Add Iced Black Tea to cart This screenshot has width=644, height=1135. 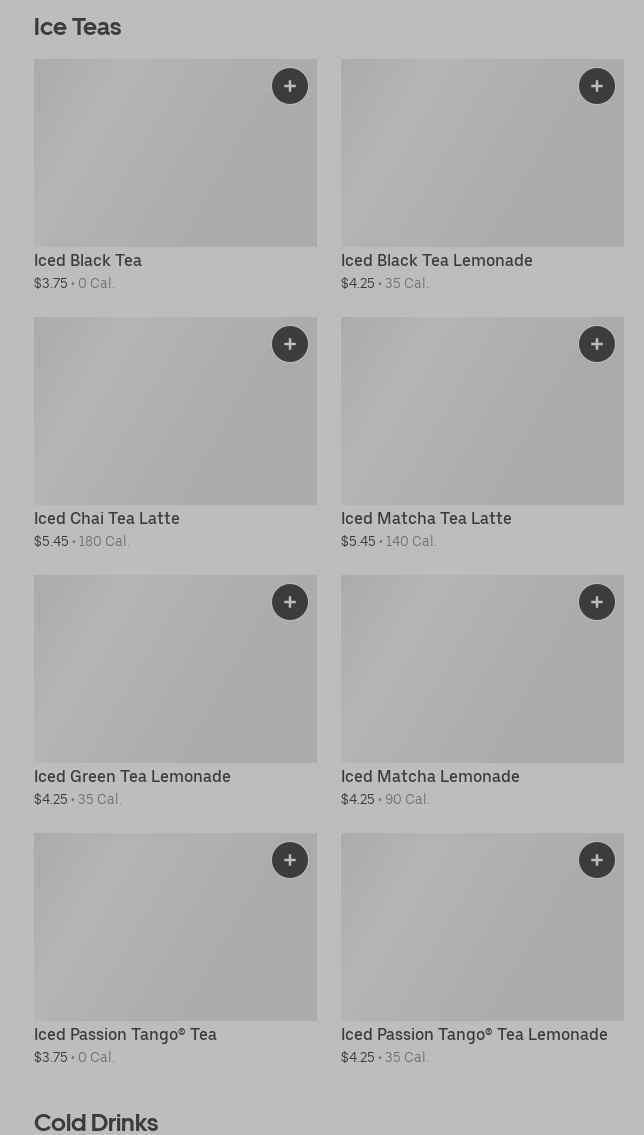point(289,86)
